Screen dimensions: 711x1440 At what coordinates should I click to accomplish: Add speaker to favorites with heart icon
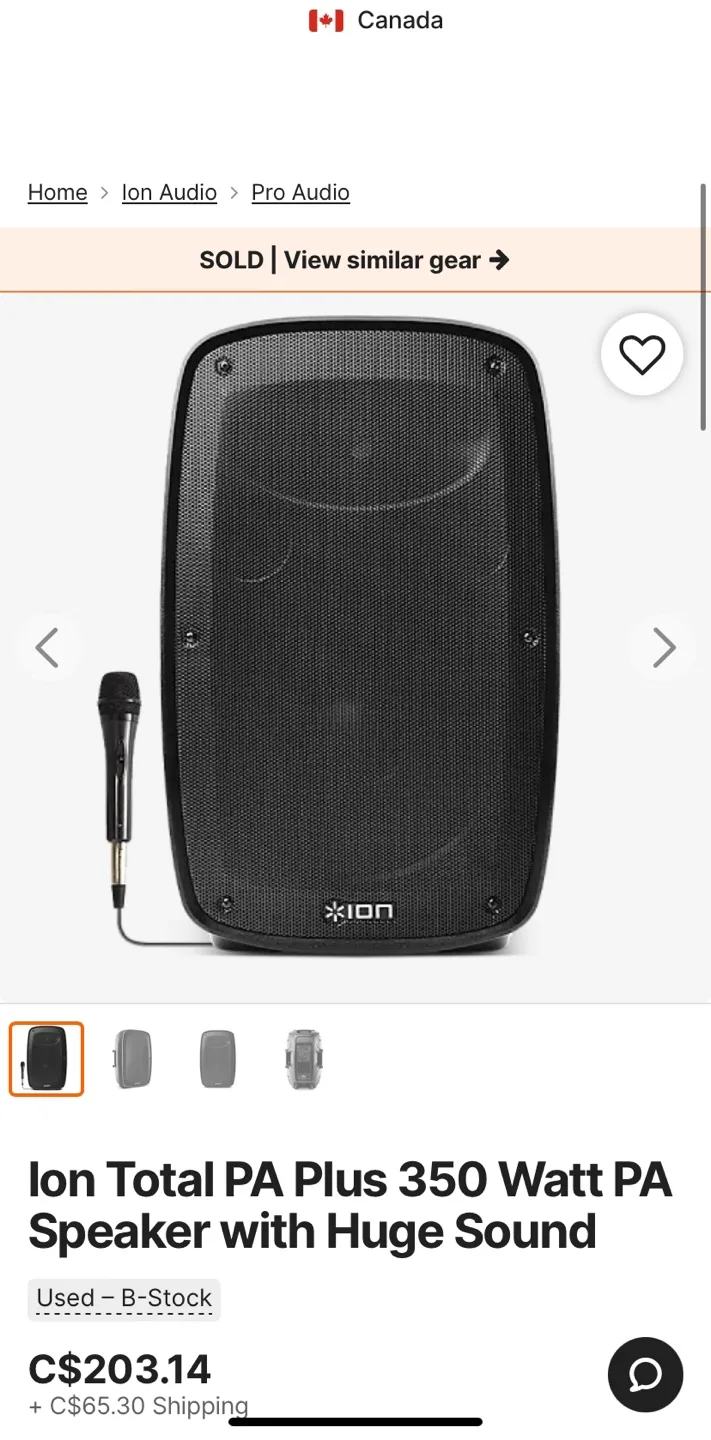point(641,354)
